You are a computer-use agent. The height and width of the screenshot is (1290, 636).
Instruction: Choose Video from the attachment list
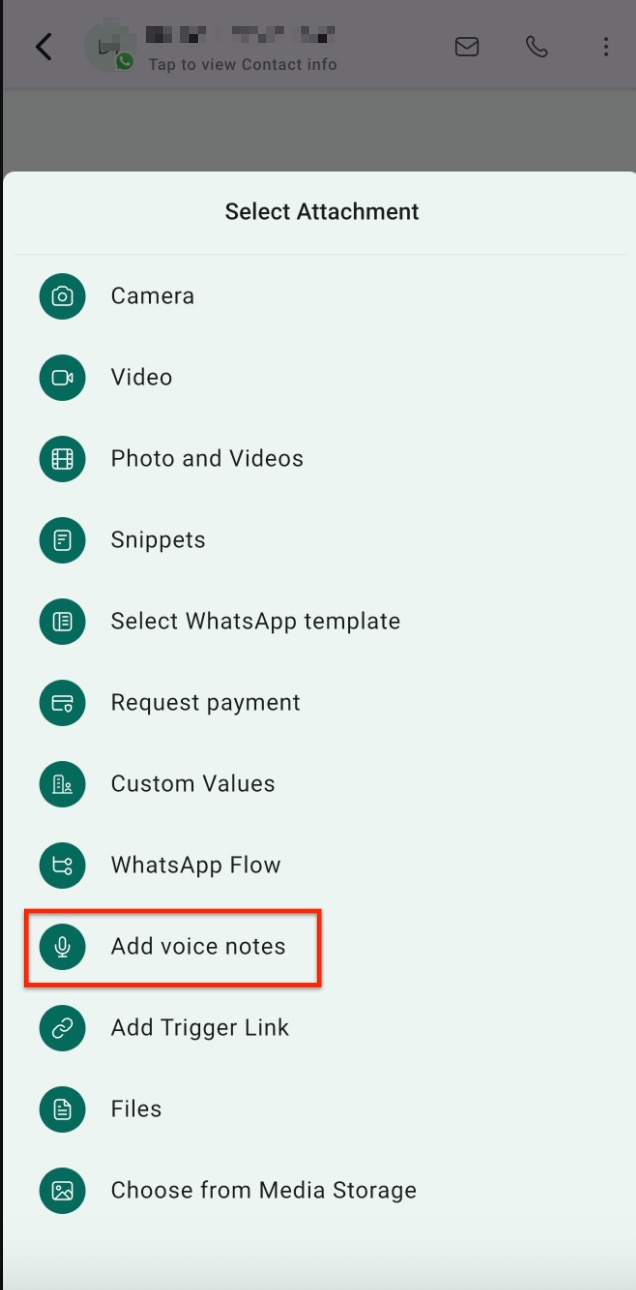point(141,377)
